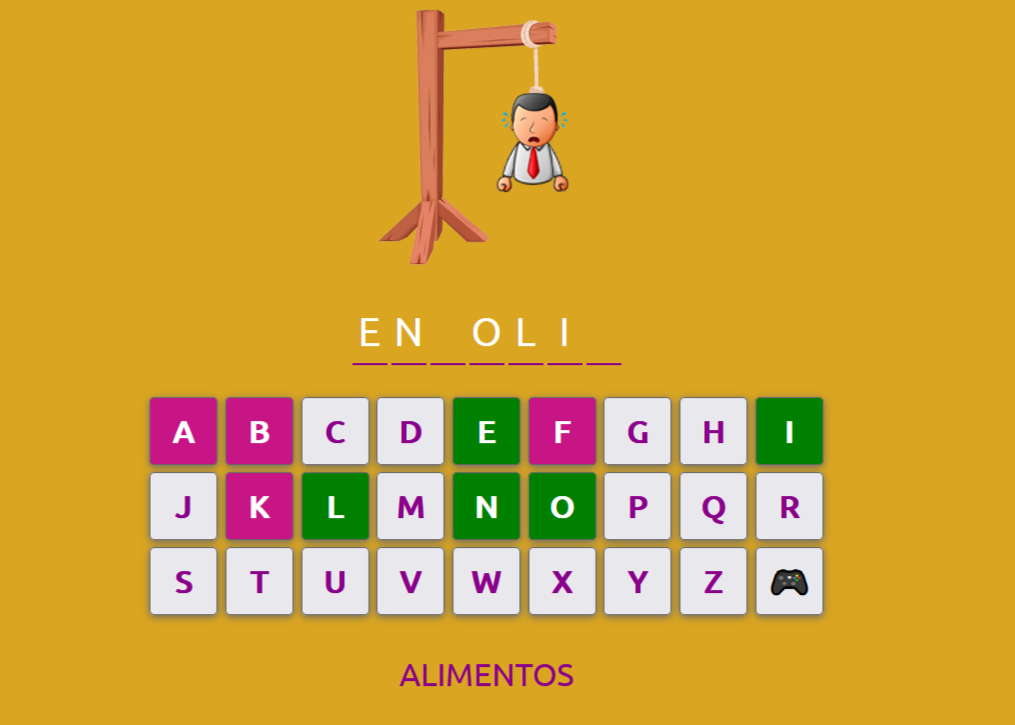The height and width of the screenshot is (725, 1015).
Task: Guess the letter C
Action: click(x=335, y=431)
